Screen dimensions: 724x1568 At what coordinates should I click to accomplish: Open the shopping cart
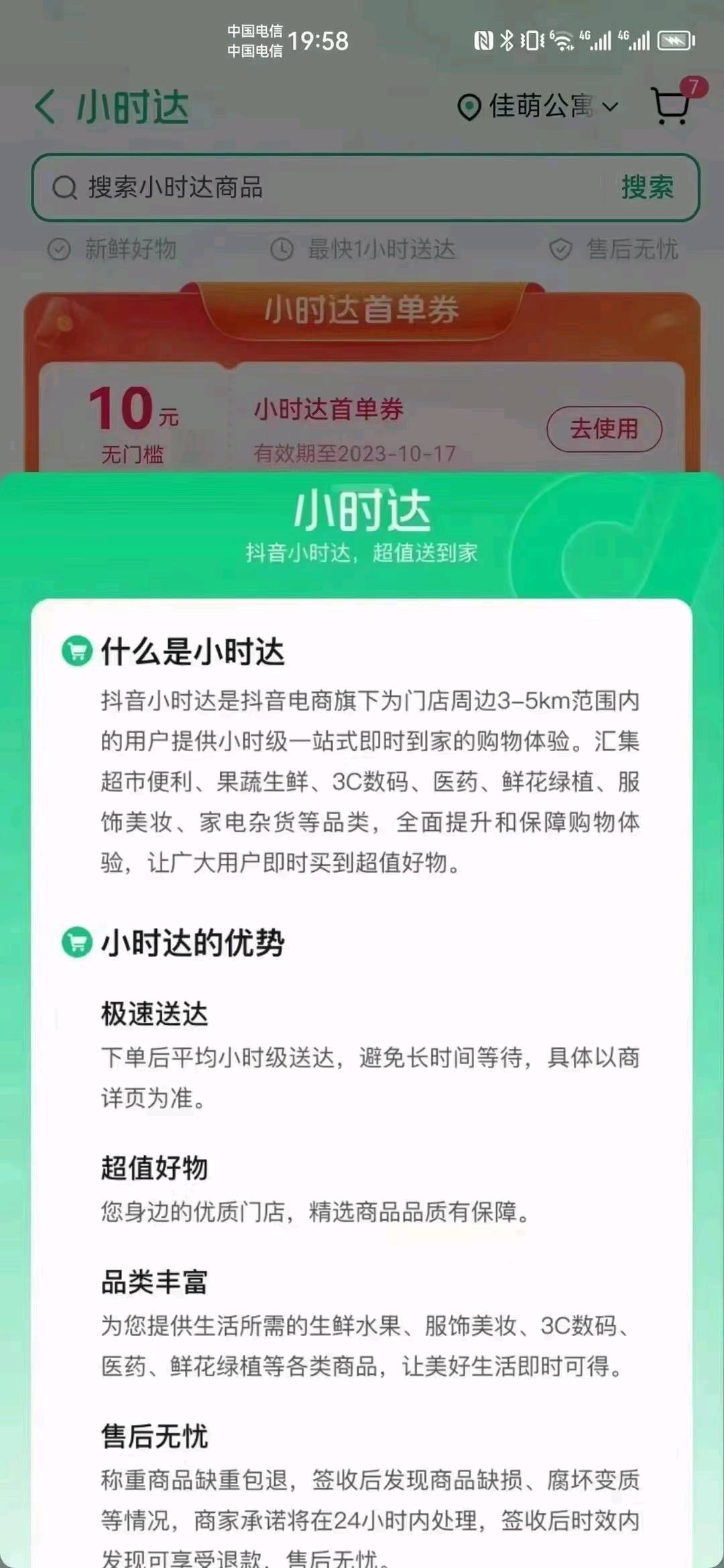672,106
